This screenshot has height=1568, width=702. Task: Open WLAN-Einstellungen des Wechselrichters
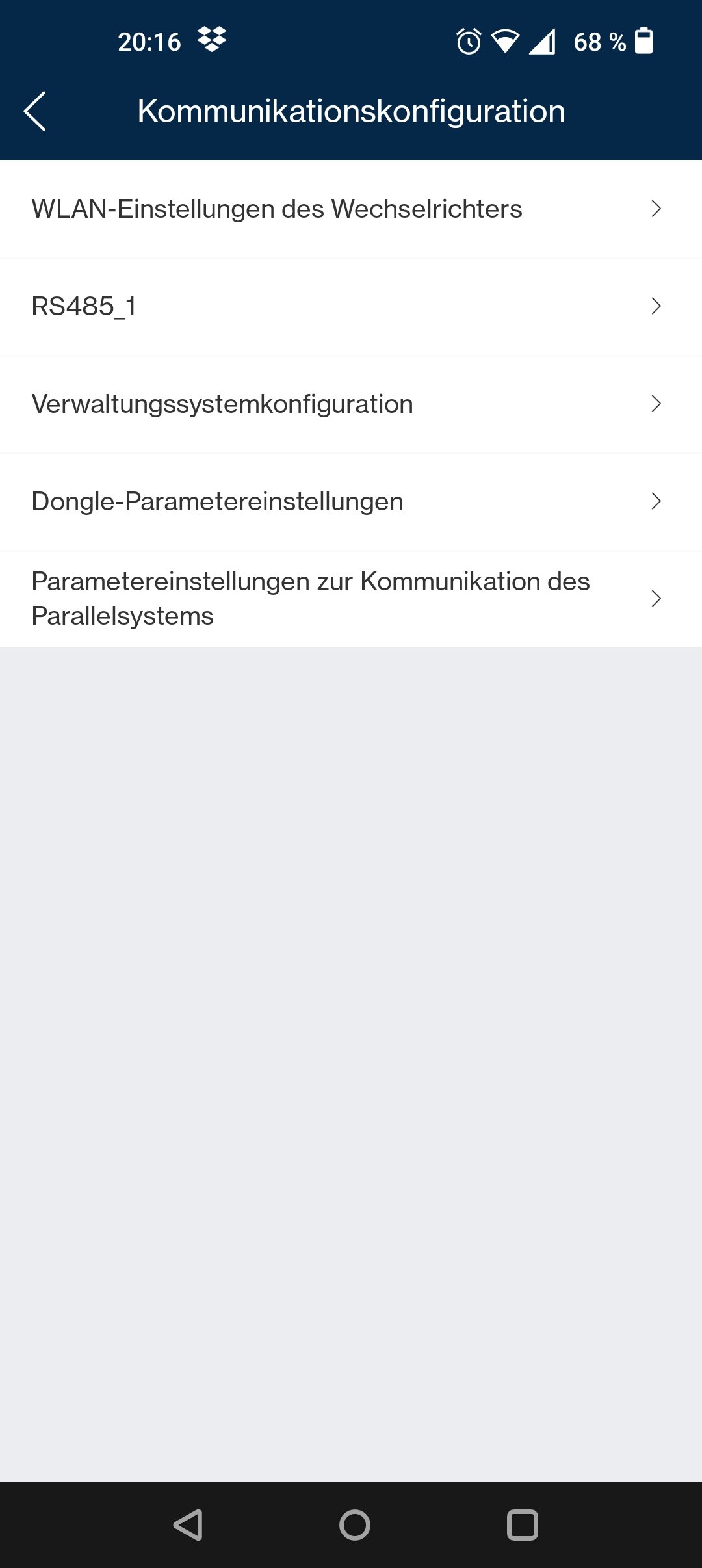351,209
